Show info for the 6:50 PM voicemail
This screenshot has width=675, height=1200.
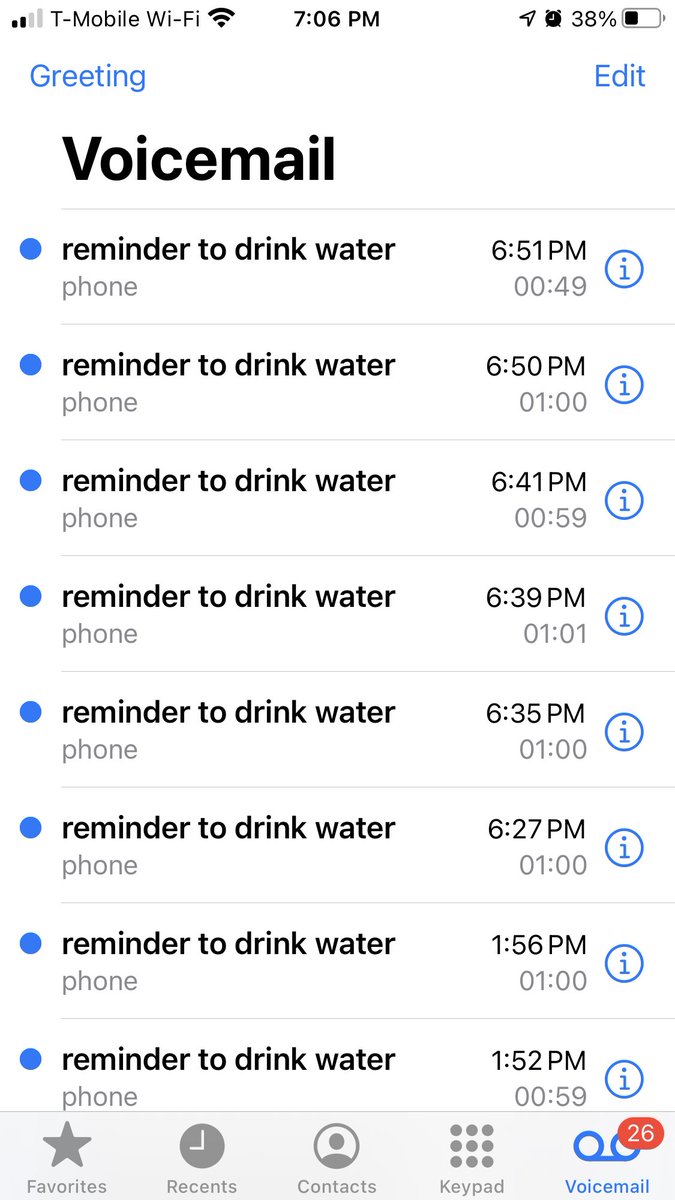(x=625, y=385)
